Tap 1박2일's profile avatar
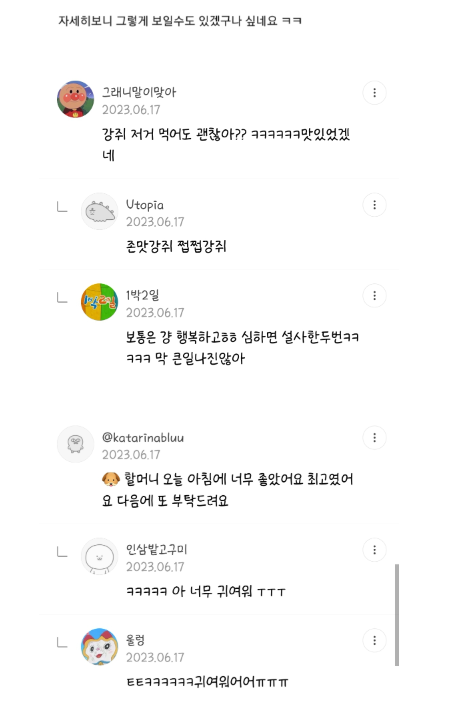 coord(100,302)
